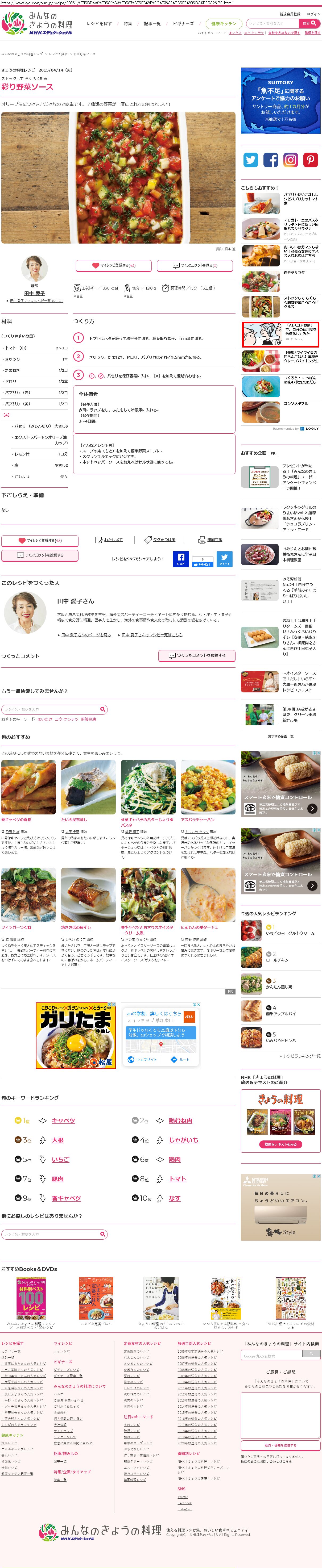
Task: View つくったコメントを見る comments
Action: pos(195,265)
